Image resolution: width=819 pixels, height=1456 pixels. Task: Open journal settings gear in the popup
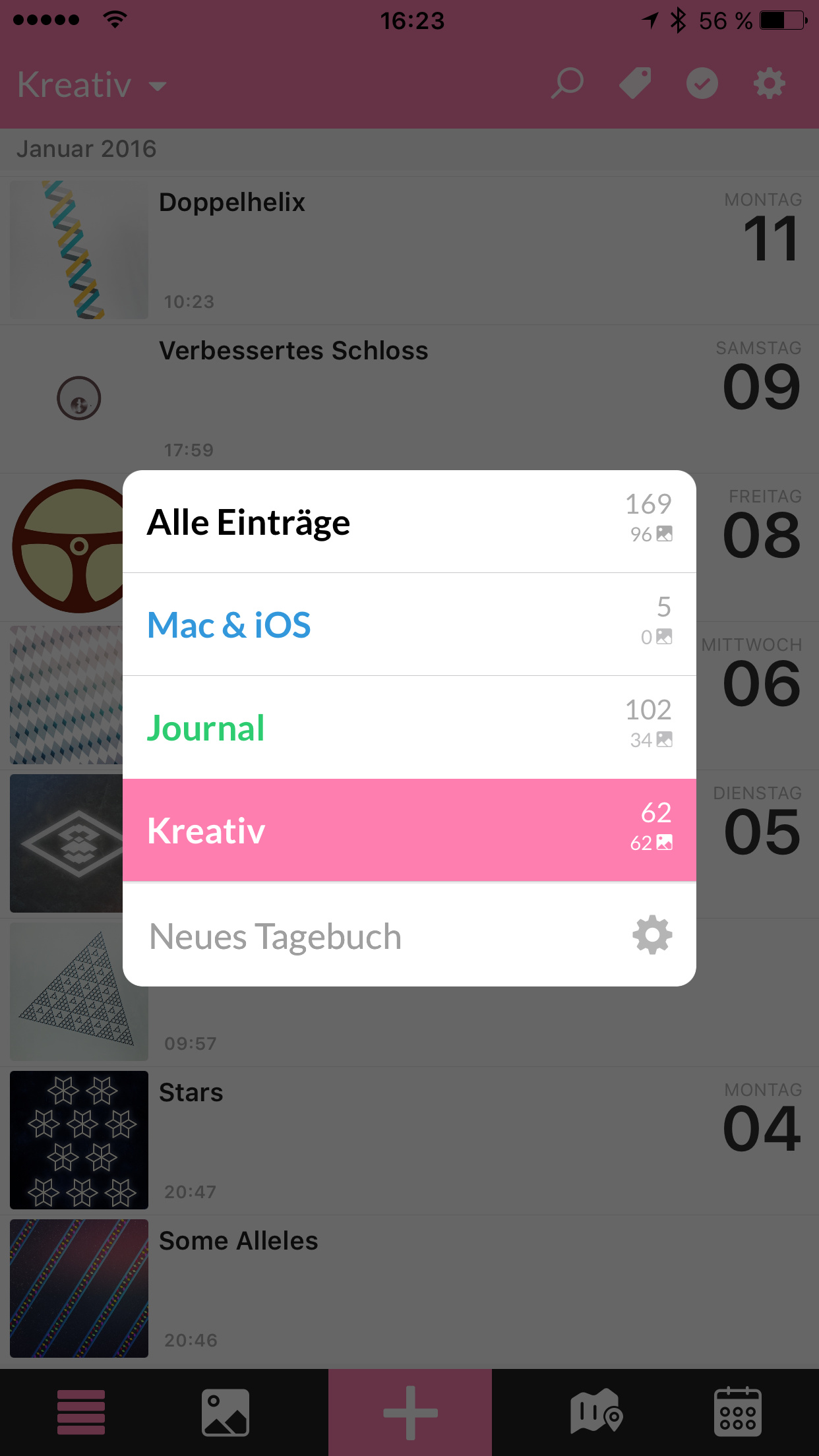coord(652,934)
